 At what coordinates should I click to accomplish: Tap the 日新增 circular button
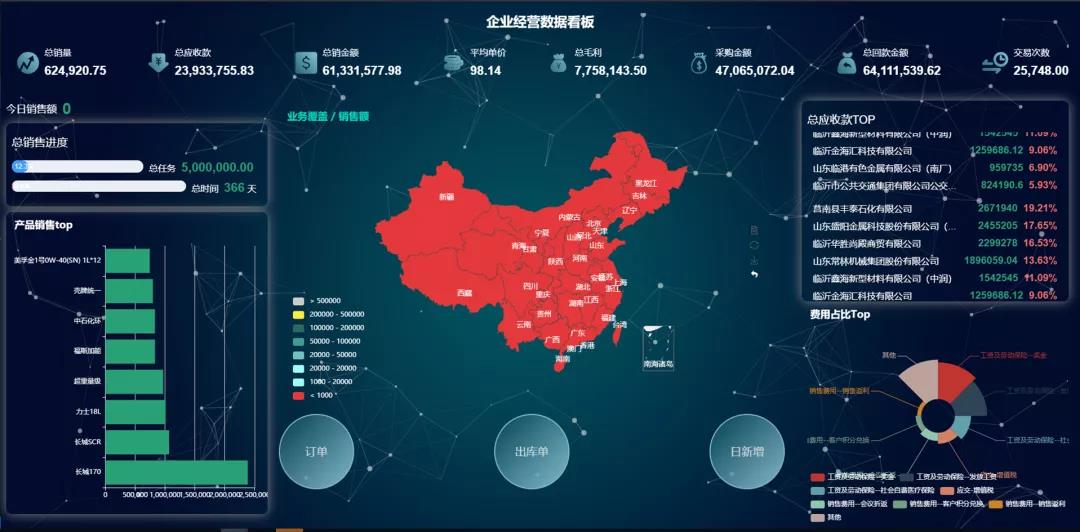pyautogui.click(x=746, y=451)
